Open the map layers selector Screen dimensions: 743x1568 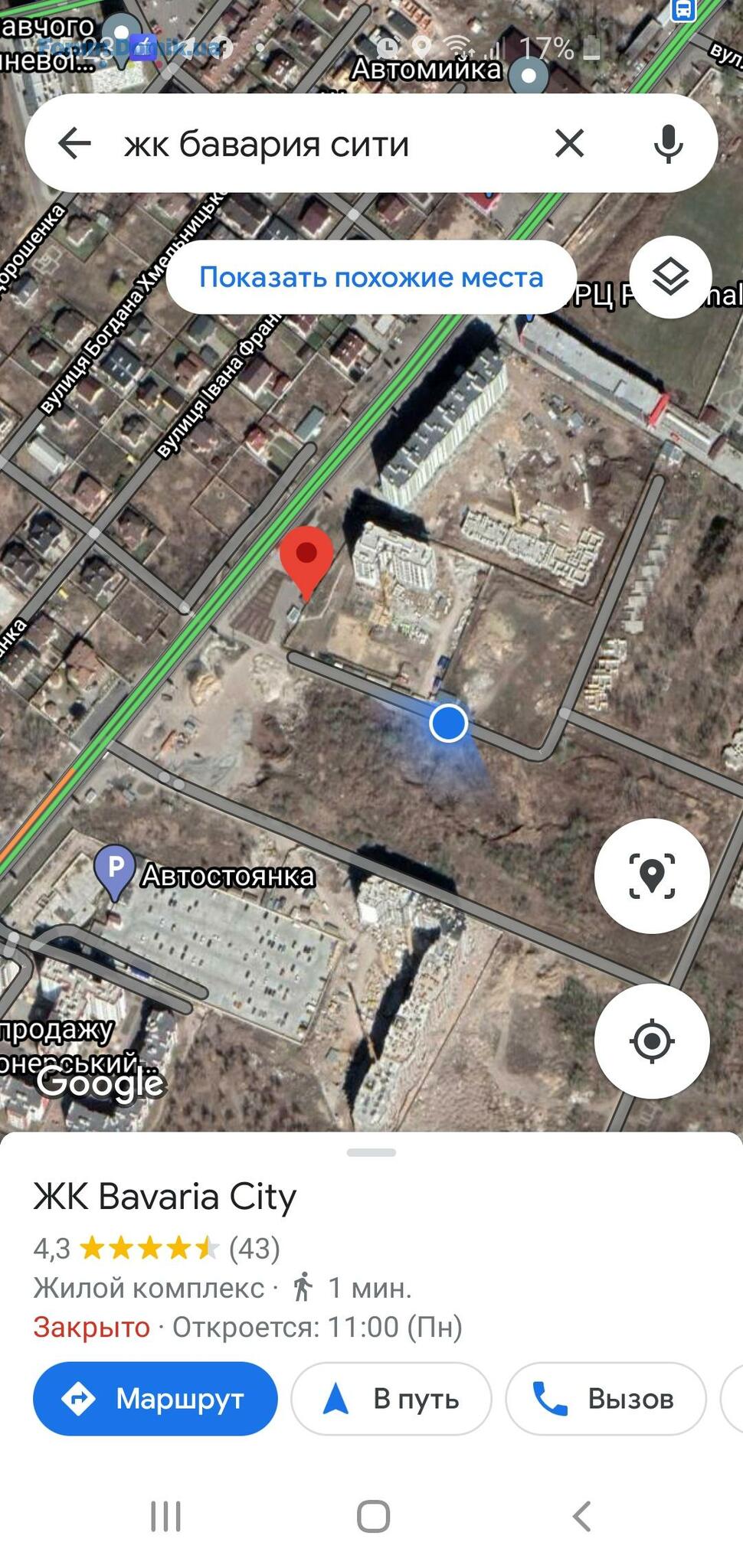click(x=670, y=276)
